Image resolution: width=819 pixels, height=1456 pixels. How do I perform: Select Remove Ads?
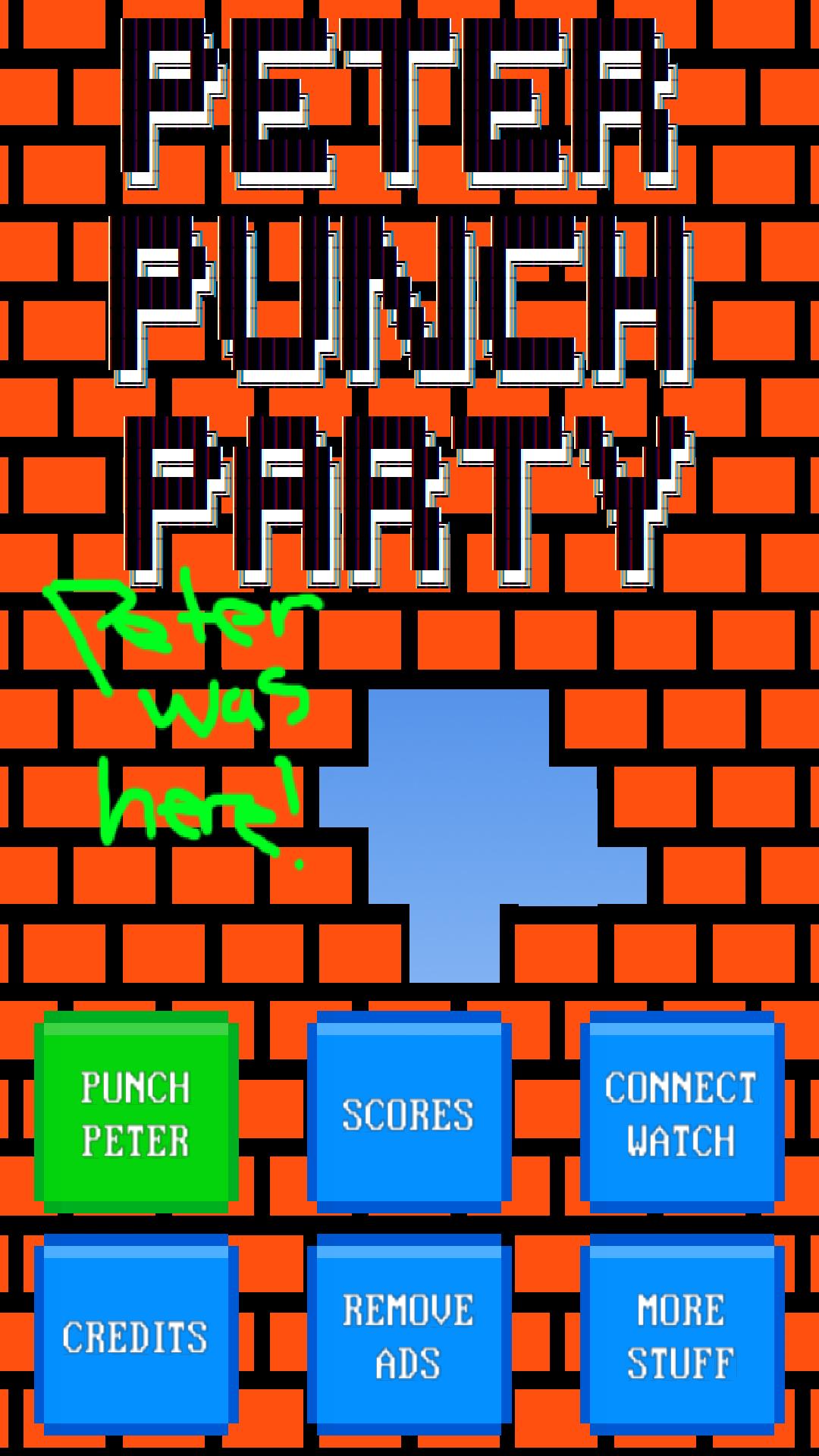click(409, 1336)
